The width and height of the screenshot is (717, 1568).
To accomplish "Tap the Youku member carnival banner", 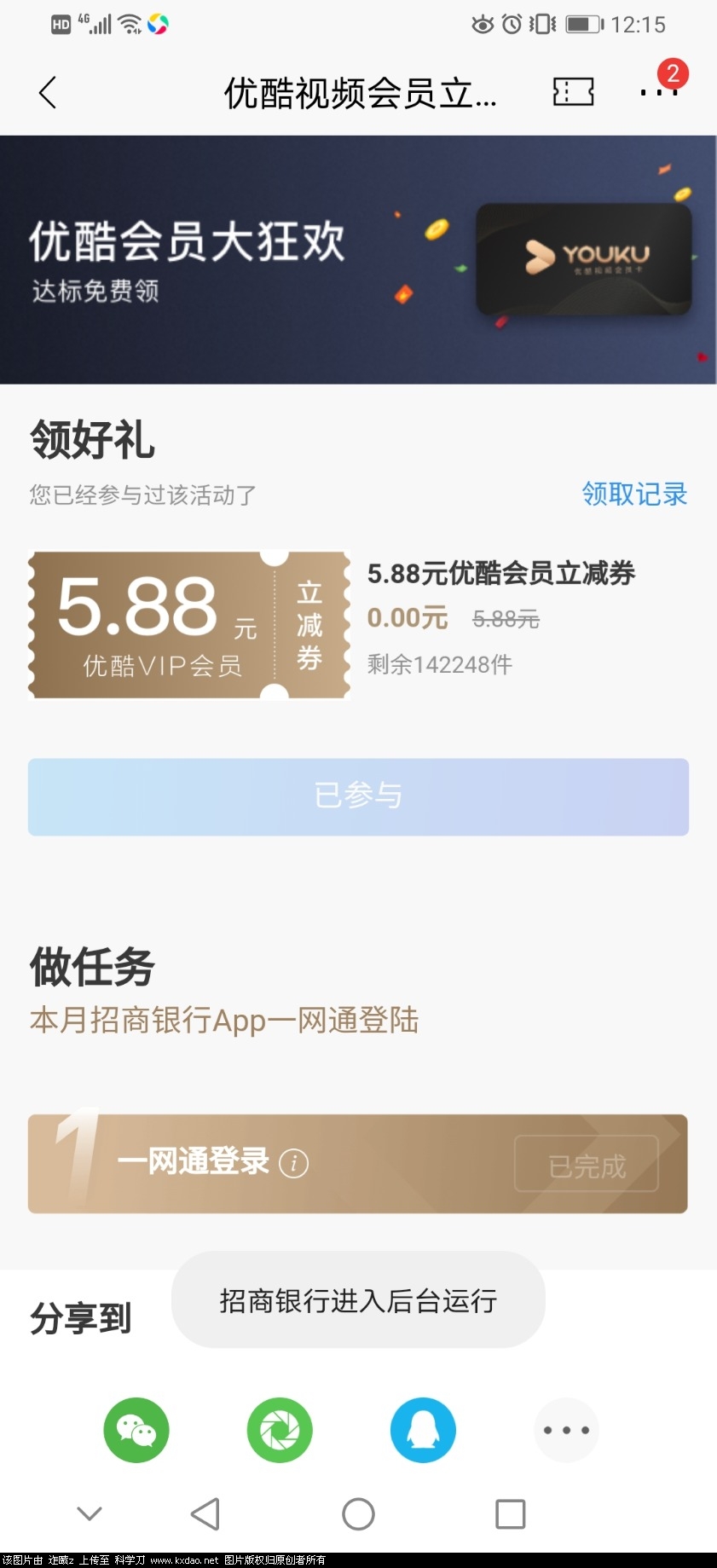I will click(x=358, y=259).
